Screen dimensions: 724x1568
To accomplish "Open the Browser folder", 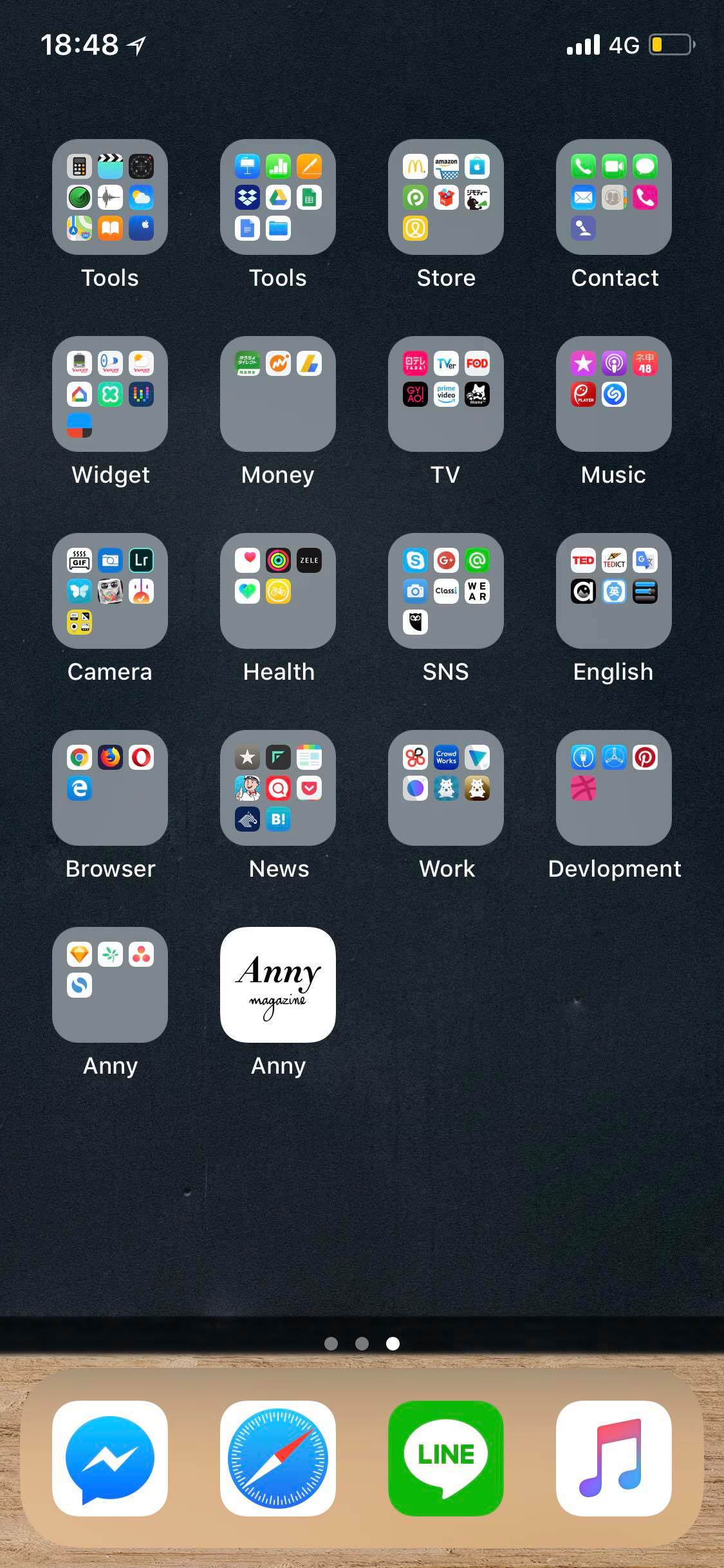I will tap(110, 788).
